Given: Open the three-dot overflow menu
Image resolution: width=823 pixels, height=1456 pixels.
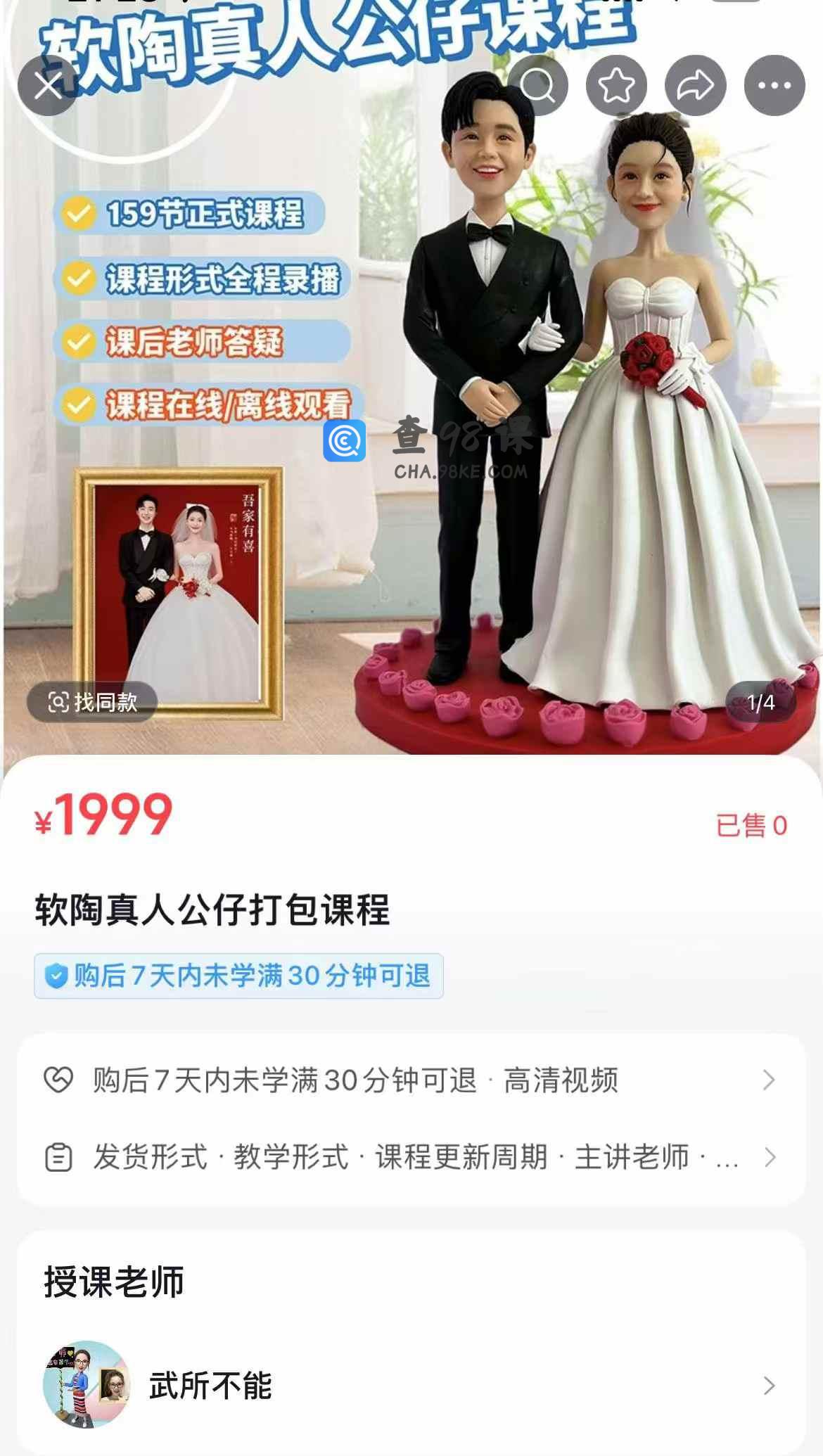Looking at the screenshot, I should [774, 86].
